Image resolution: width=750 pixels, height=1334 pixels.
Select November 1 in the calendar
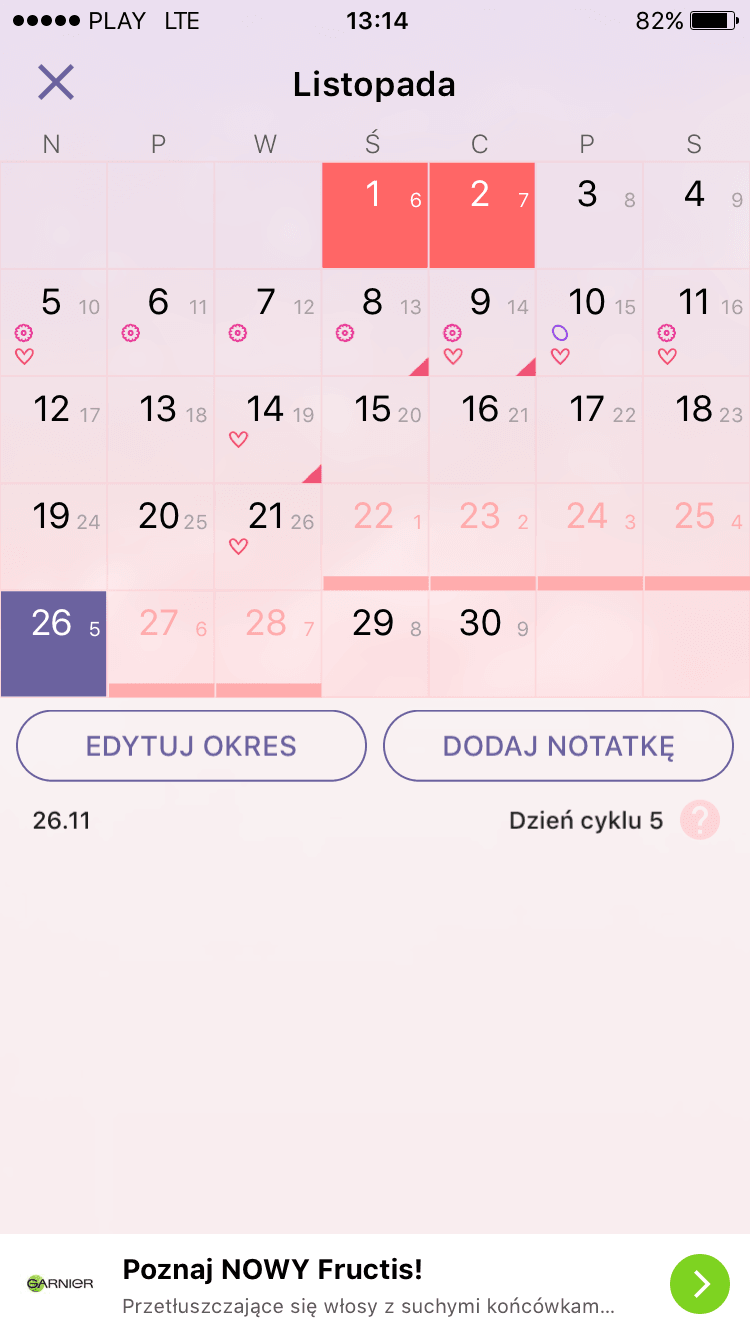[375, 215]
